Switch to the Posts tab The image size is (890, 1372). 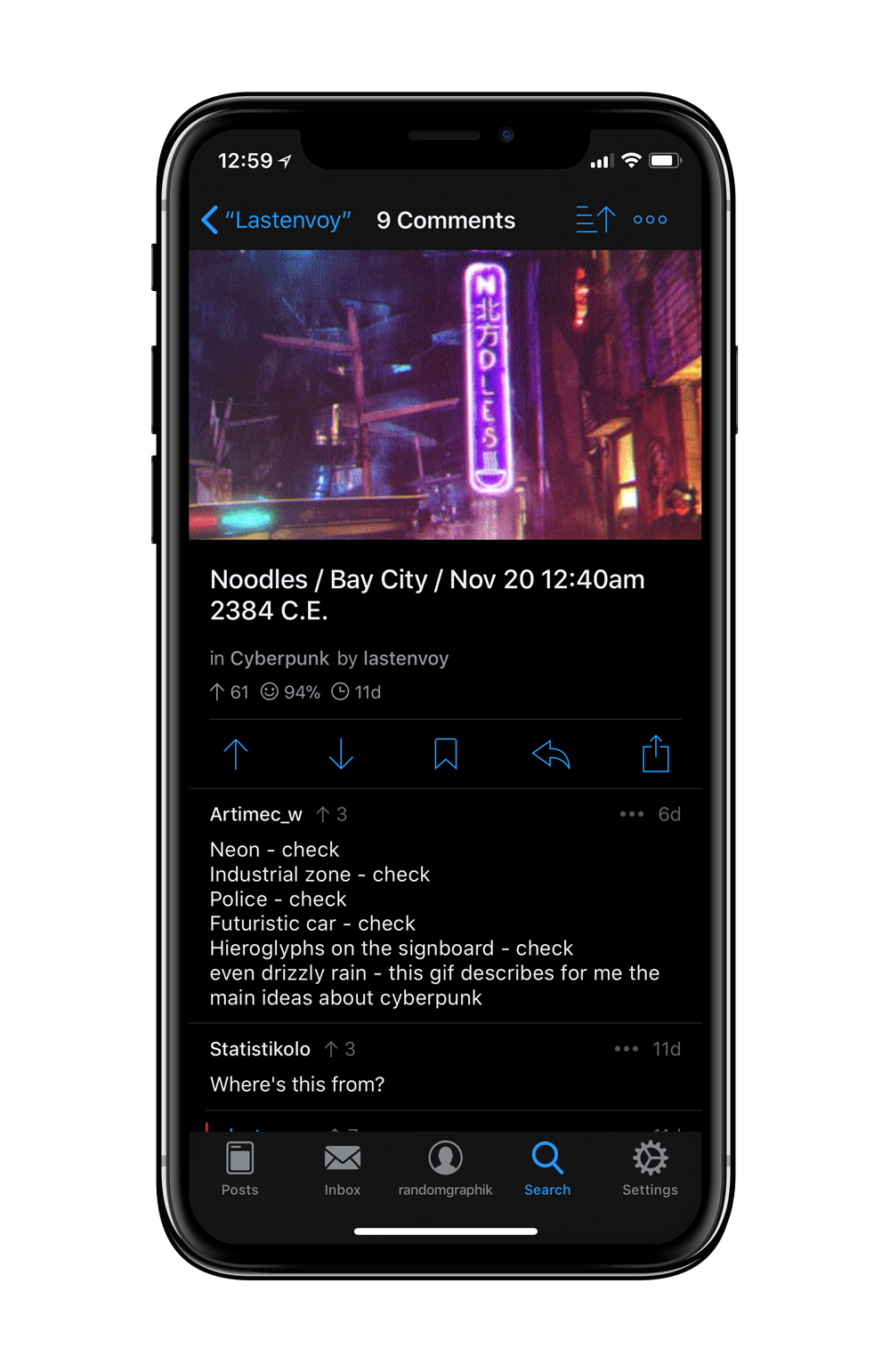239,1168
